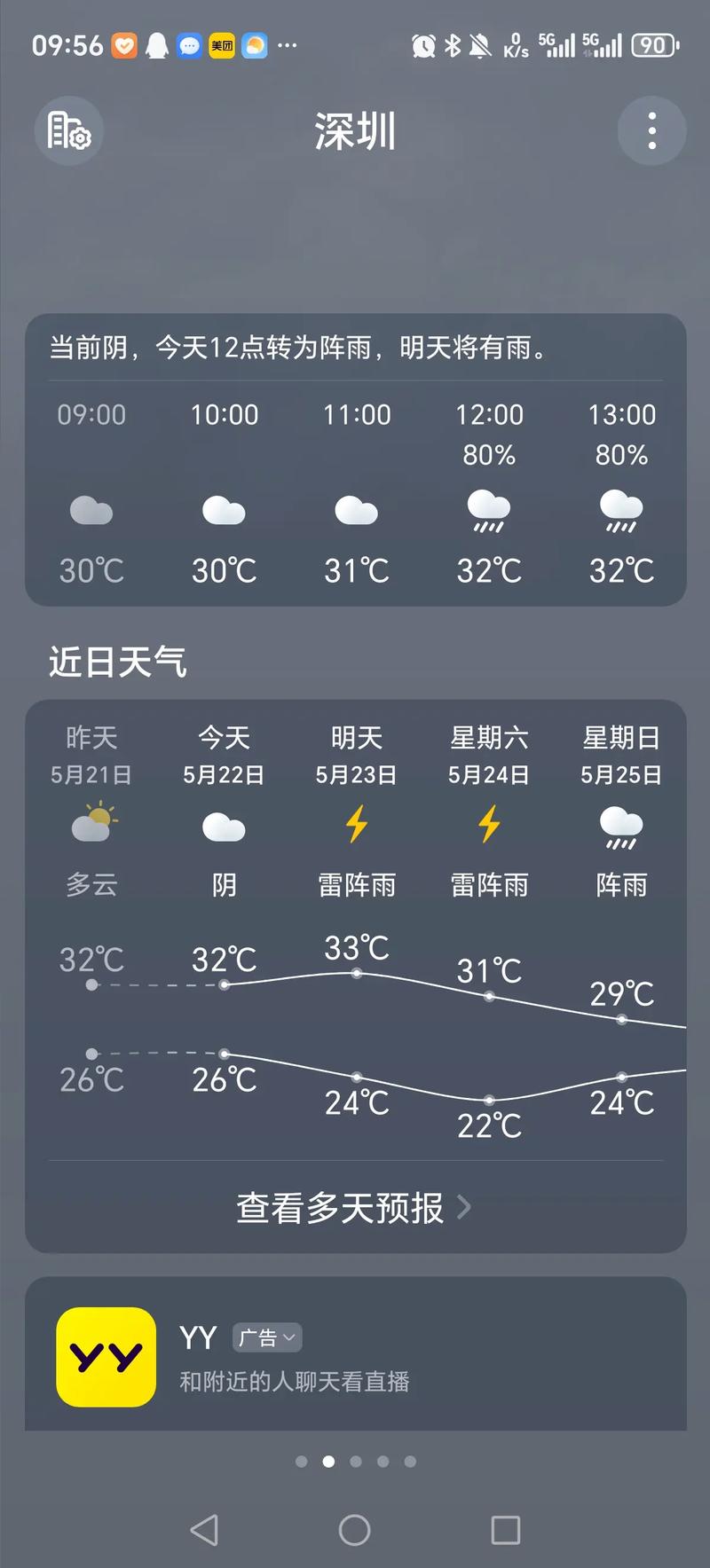Viewport: 710px width, 1568px height.
Task: Select the thunderstorm icon for 明天
Action: 356,826
